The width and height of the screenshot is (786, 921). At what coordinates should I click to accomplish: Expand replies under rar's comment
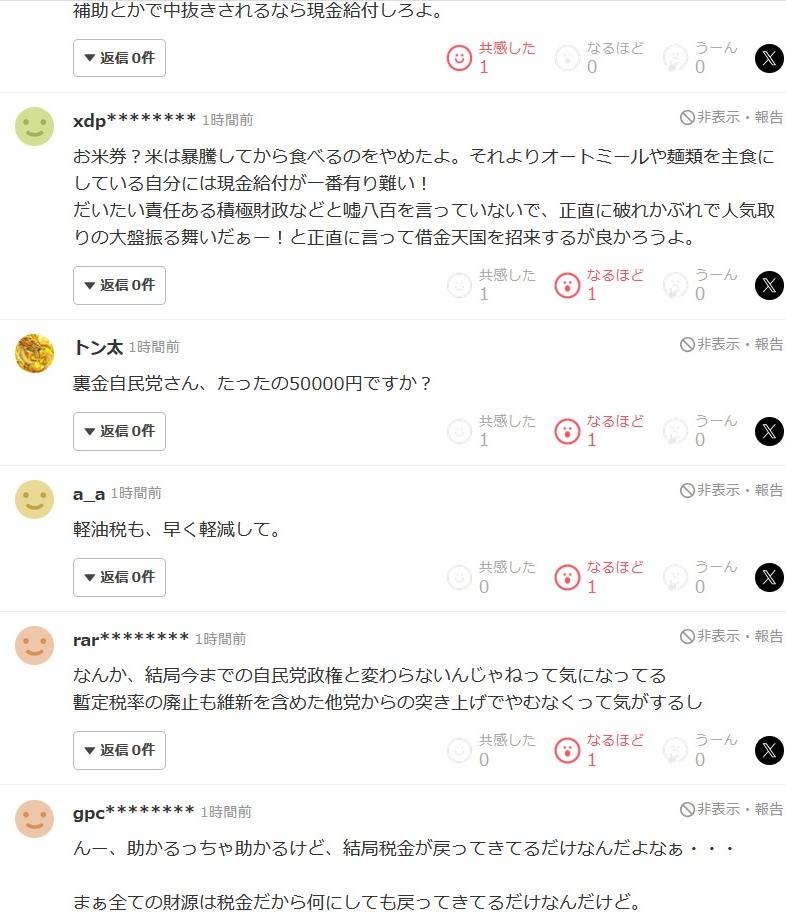119,750
